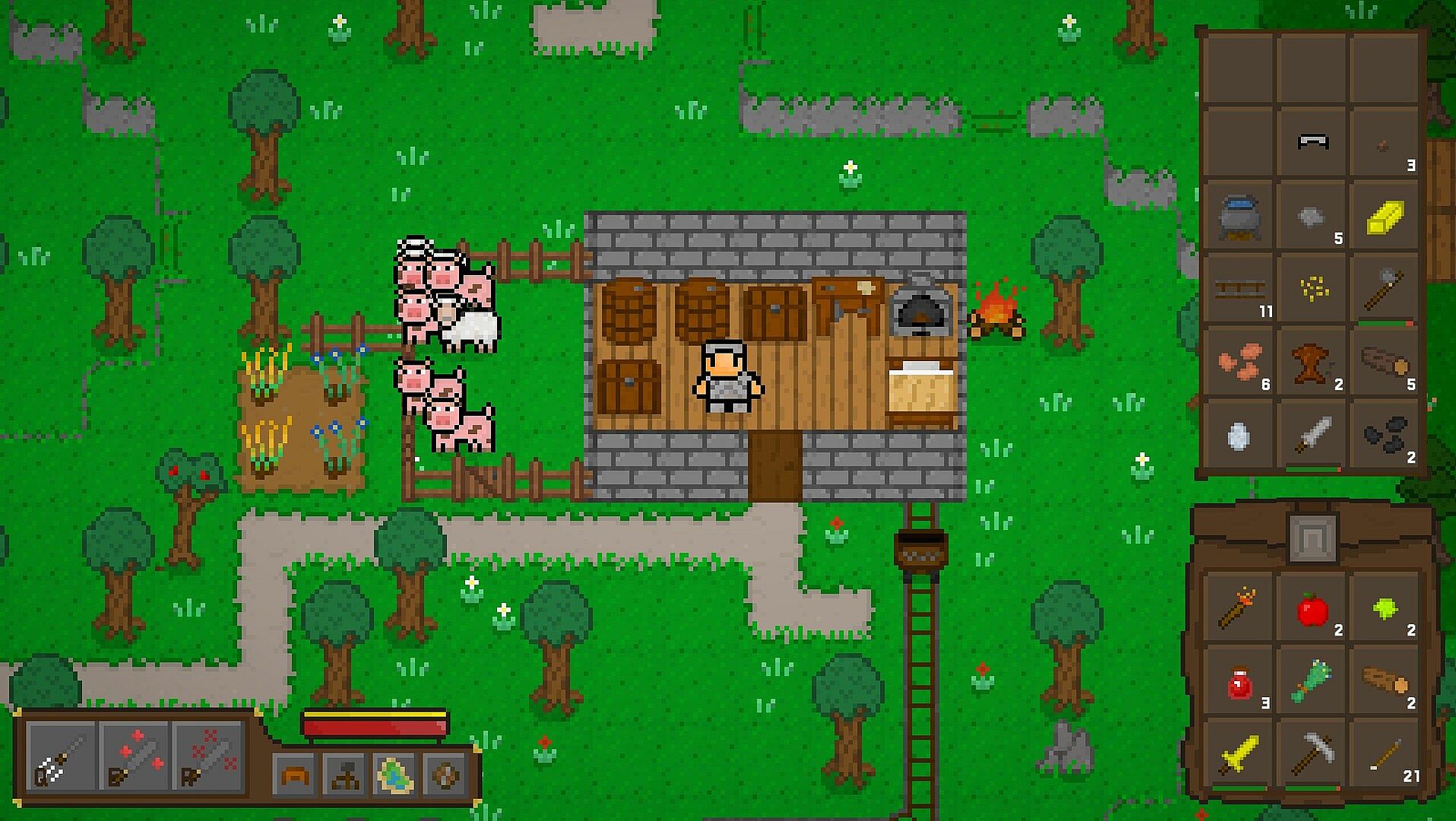
Task: Select the red health potion stack
Action: (1239, 683)
